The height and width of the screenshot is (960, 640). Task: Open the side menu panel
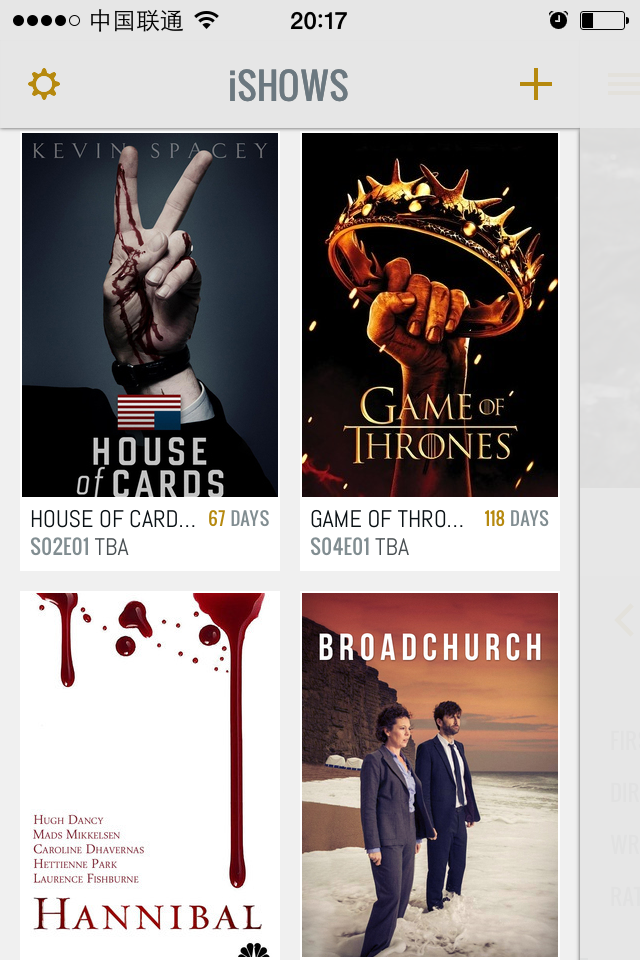coord(623,85)
